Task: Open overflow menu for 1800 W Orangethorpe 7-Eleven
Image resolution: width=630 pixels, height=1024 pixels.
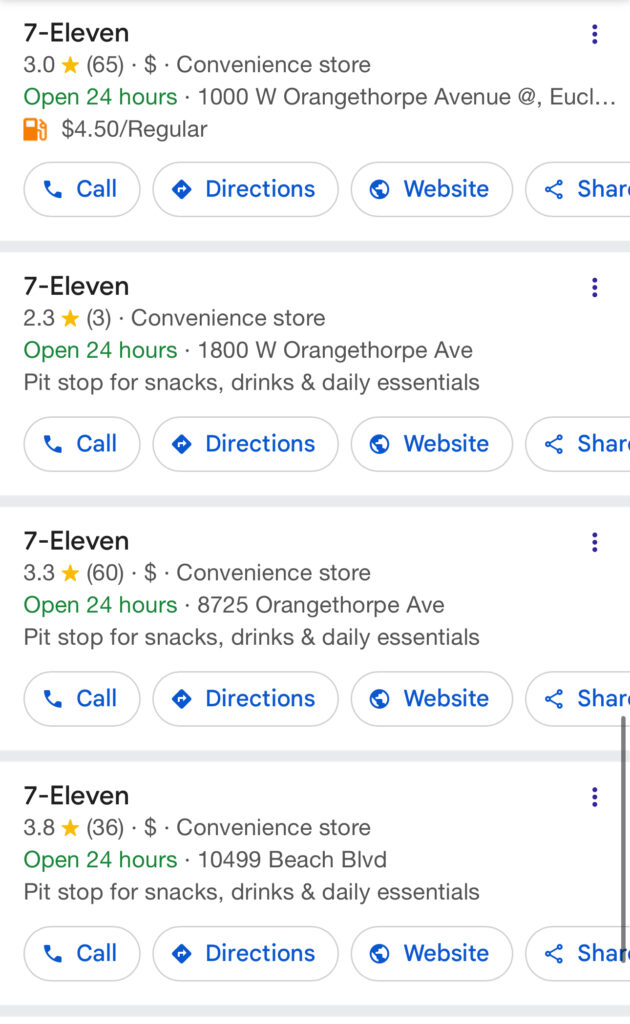Action: tap(594, 288)
